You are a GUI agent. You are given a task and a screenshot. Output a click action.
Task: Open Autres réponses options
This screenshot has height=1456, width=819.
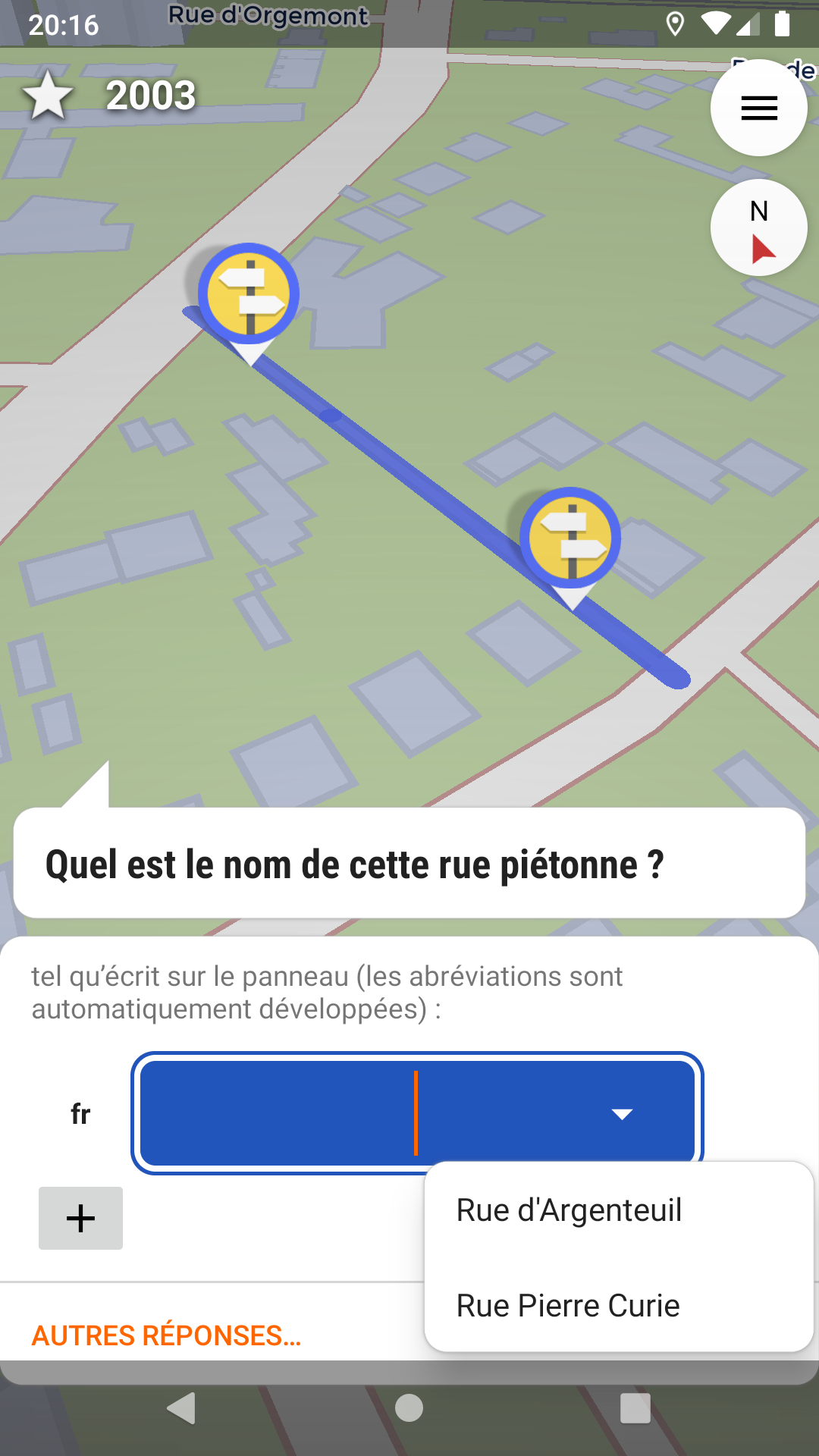tap(166, 1335)
